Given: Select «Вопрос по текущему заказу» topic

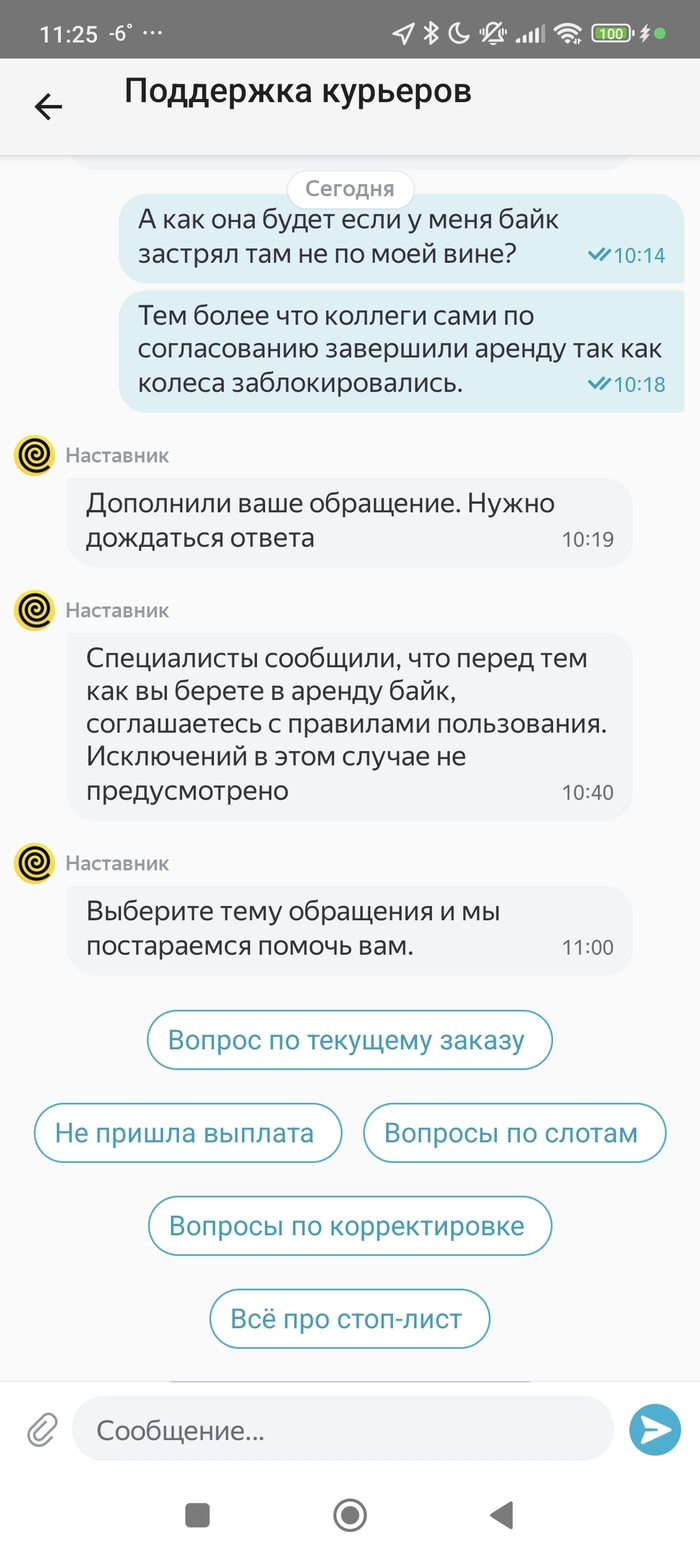Looking at the screenshot, I should point(349,1040).
